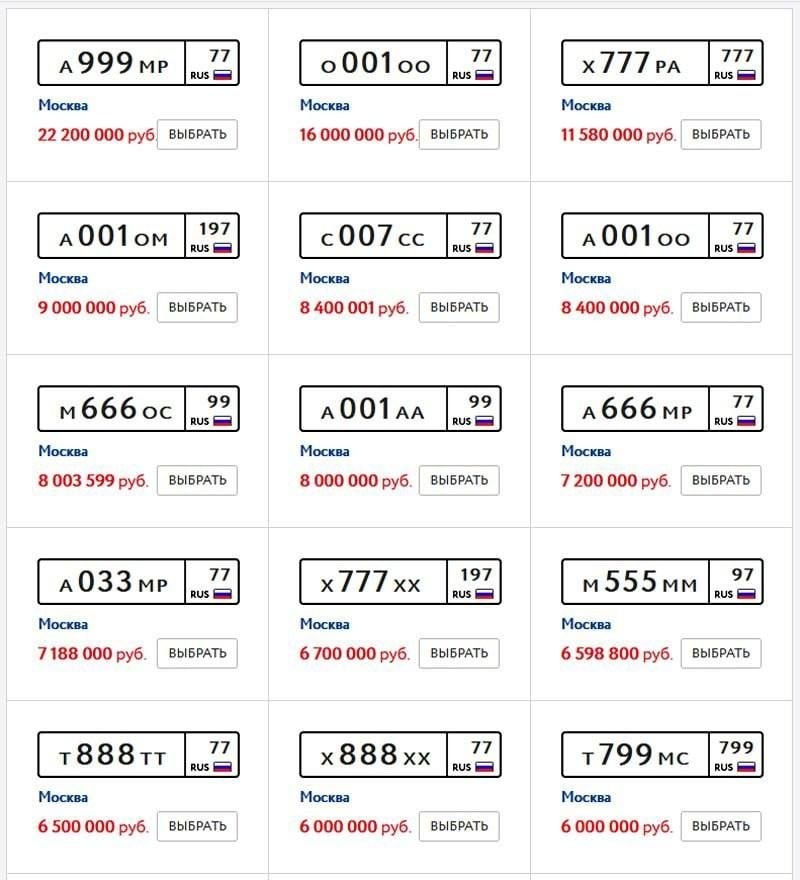Tap ВЫБРАТЬ for plate Х777ХХ 197
This screenshot has height=880, width=800.
(459, 653)
